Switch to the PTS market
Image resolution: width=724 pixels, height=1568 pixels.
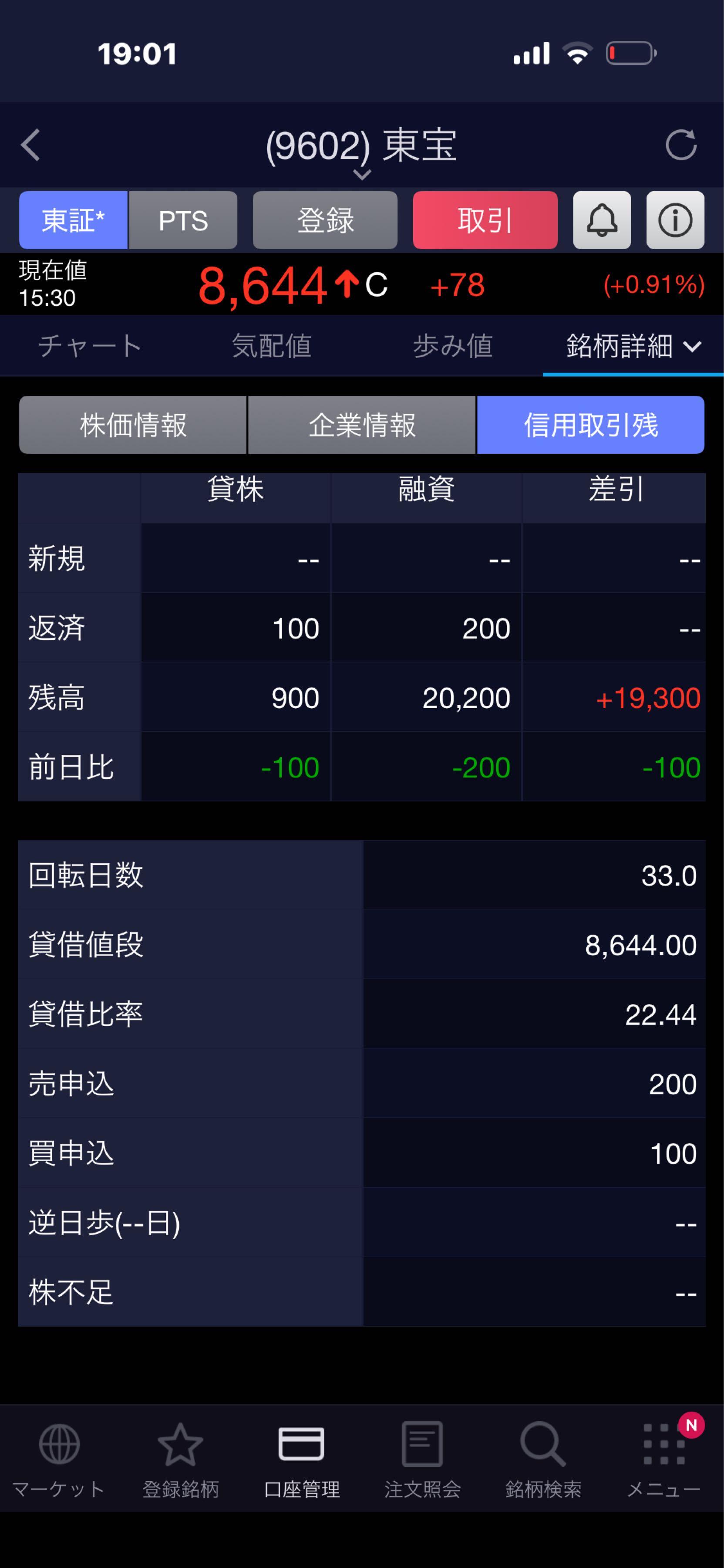[183, 220]
